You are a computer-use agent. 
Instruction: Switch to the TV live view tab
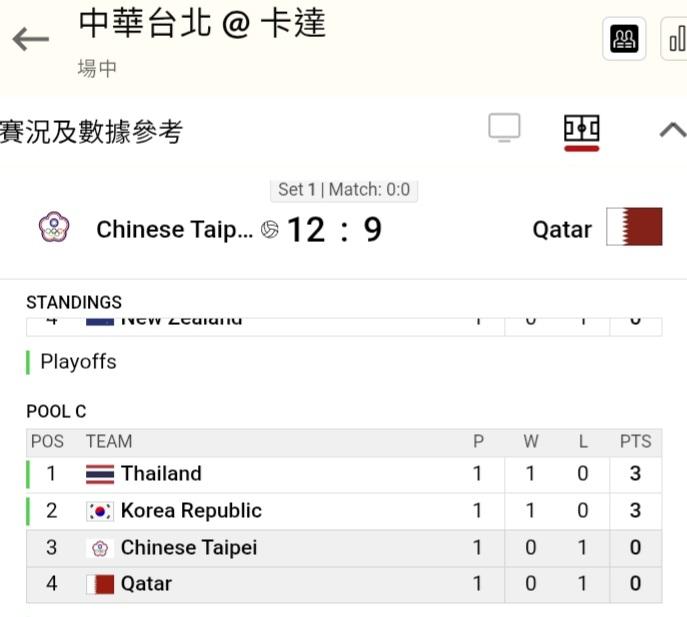[504, 128]
